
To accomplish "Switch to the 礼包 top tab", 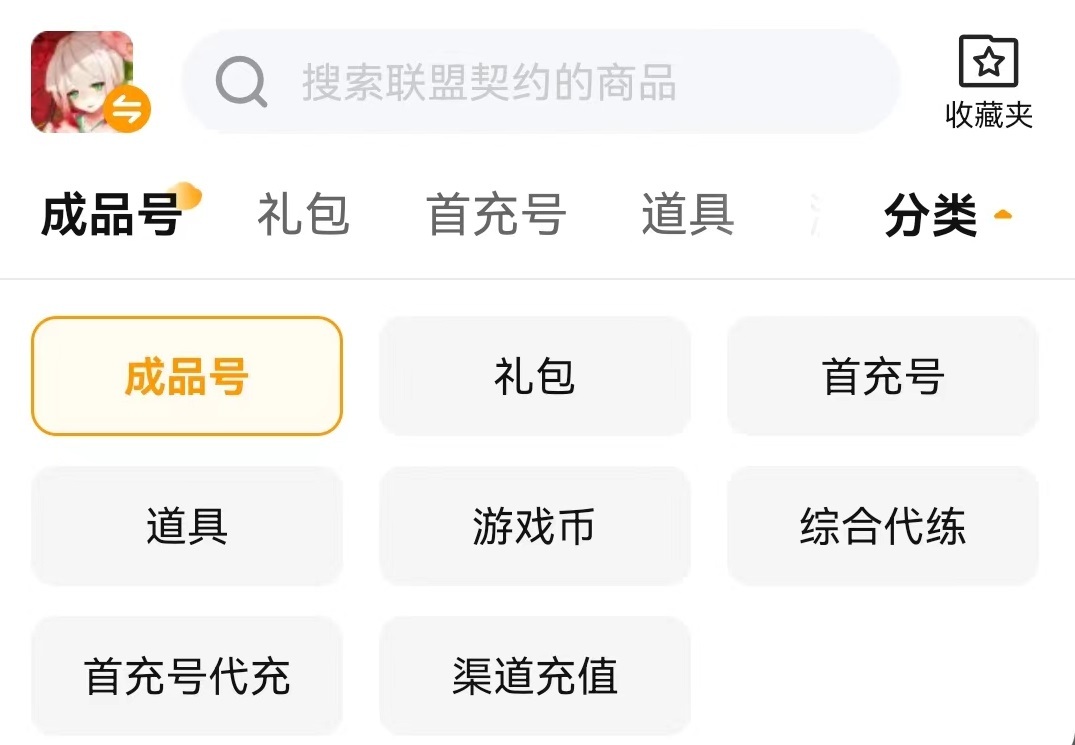I will [x=303, y=215].
